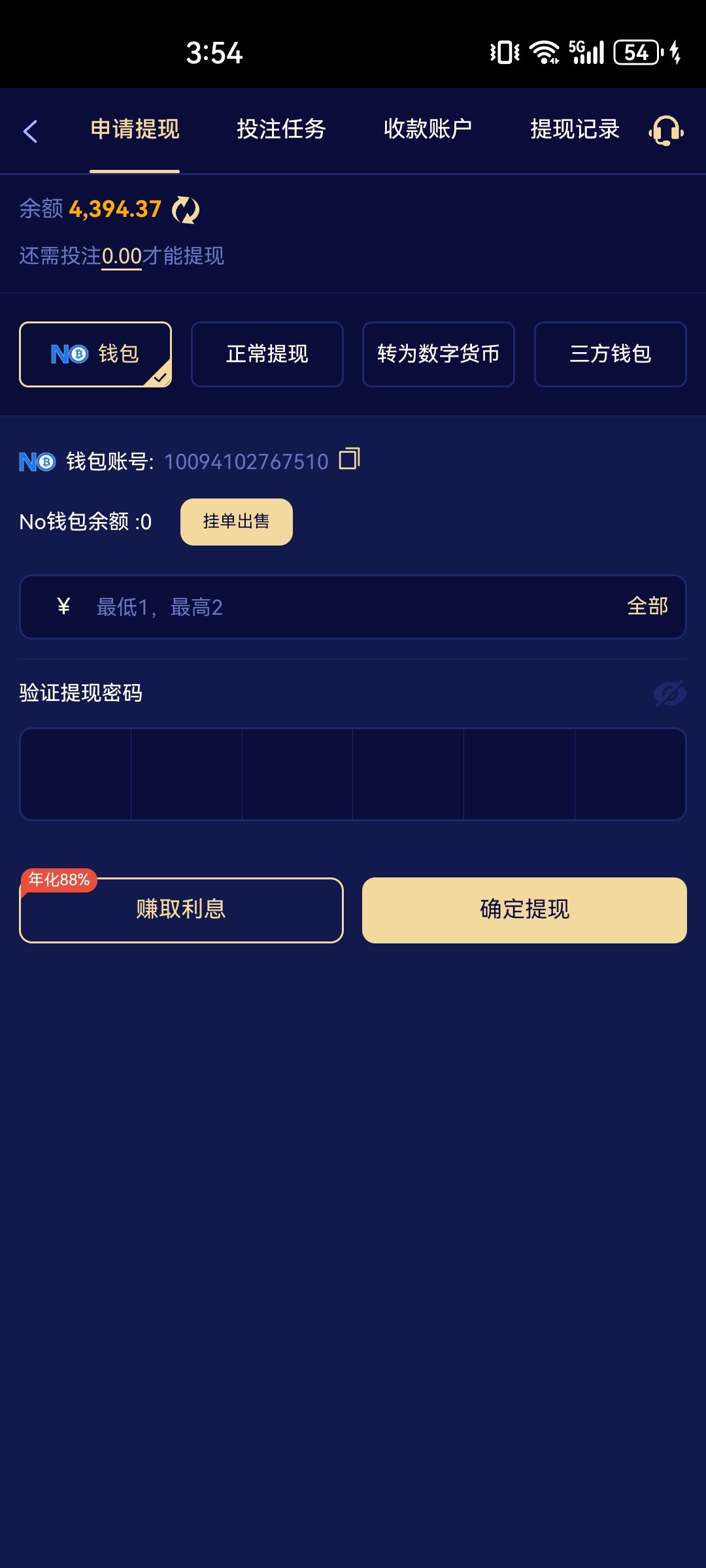706x1568 pixels.
Task: Select the 正常提现 withdrawal option
Action: (267, 354)
